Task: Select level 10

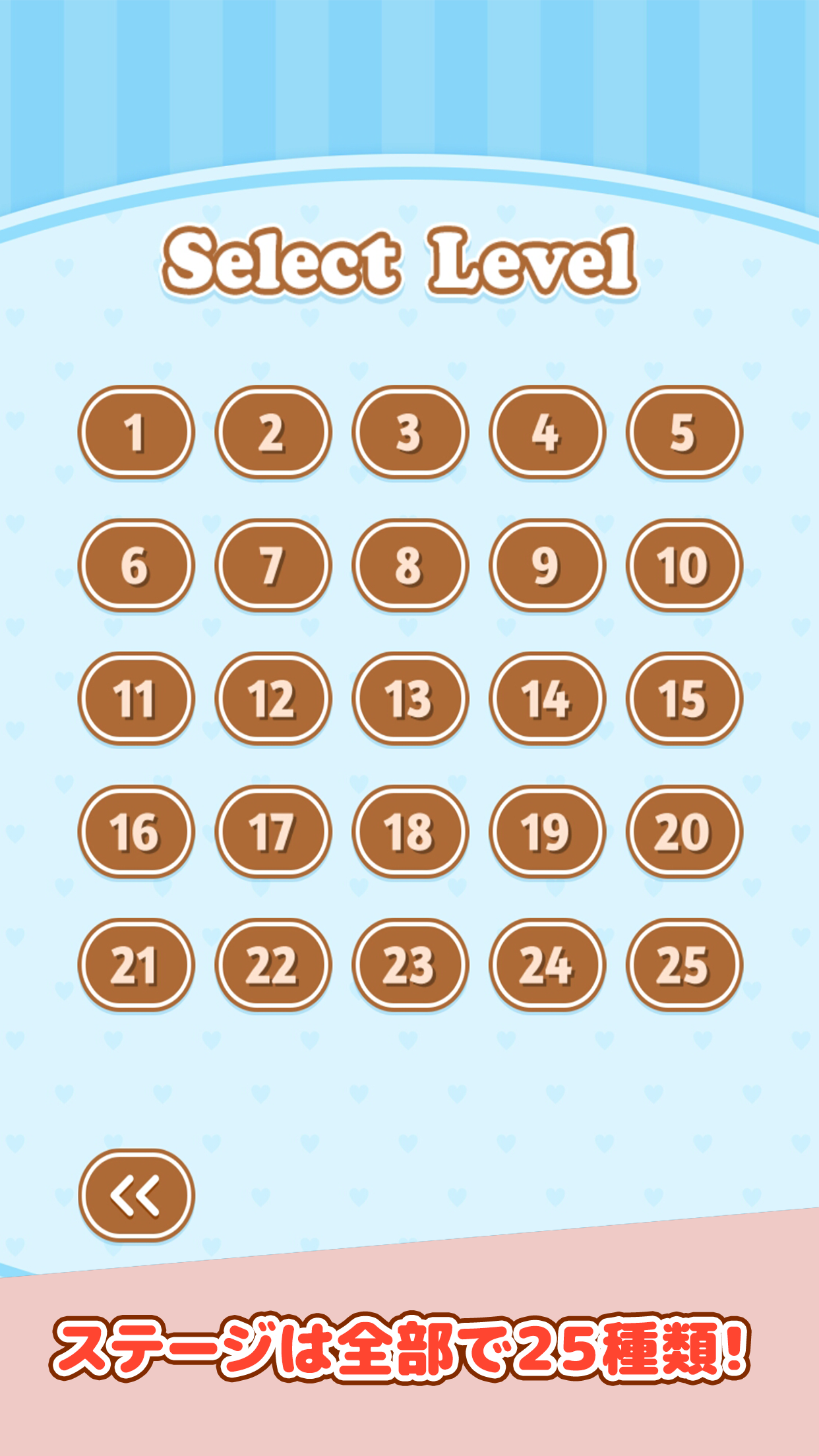Action: pos(684,566)
